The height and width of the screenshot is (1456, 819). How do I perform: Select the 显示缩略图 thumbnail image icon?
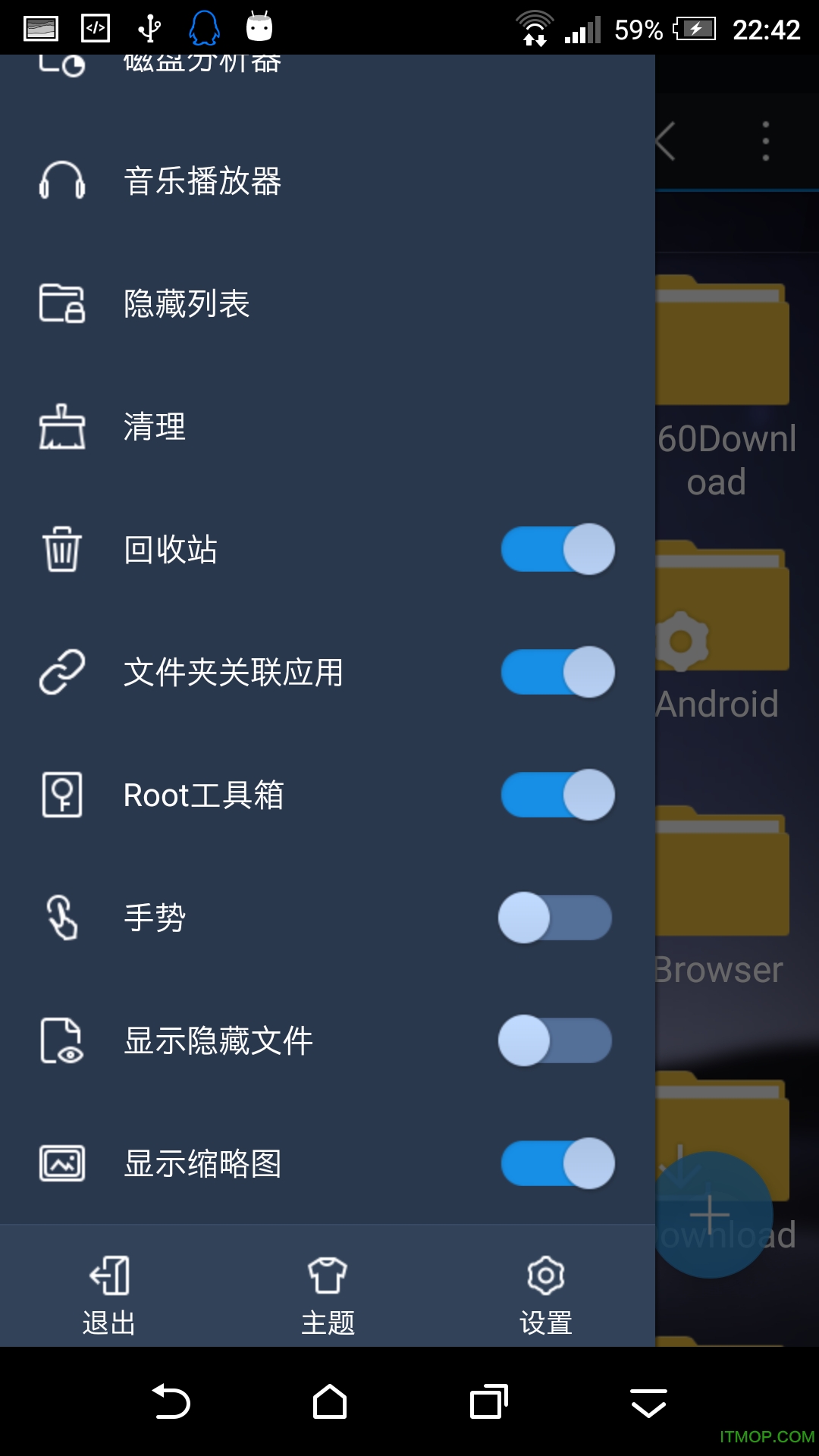pos(61,1164)
